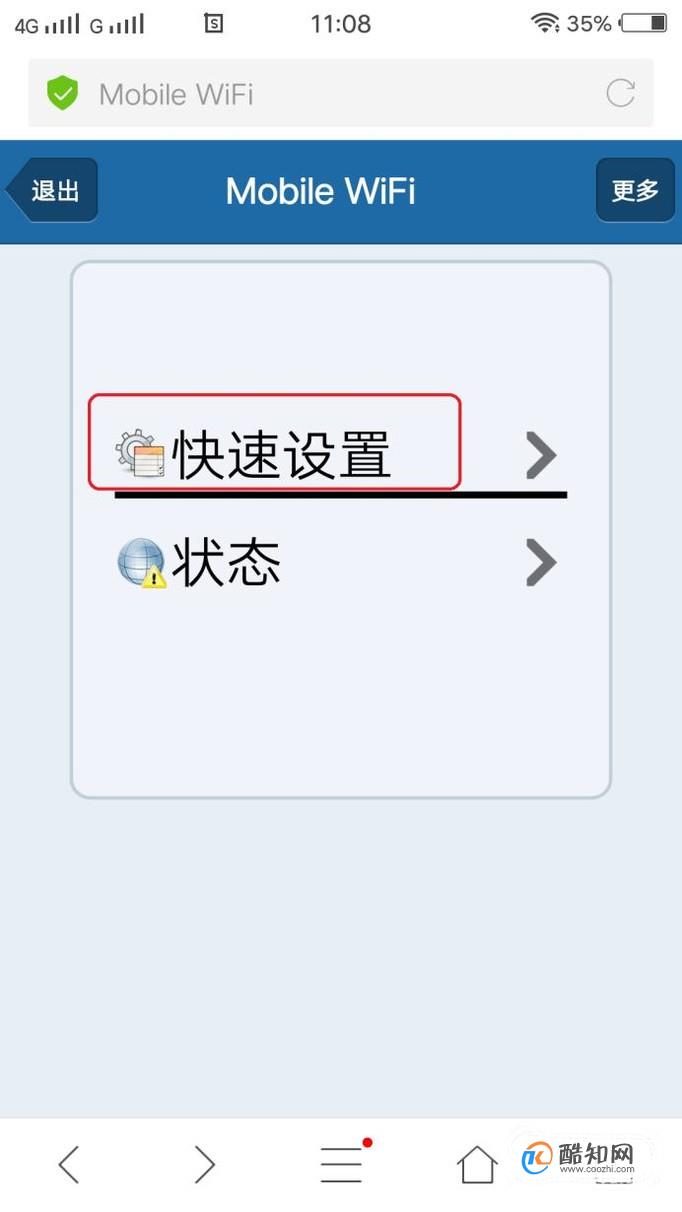Open the 状态 status page
Screen dimensions: 682x1212
coord(340,563)
